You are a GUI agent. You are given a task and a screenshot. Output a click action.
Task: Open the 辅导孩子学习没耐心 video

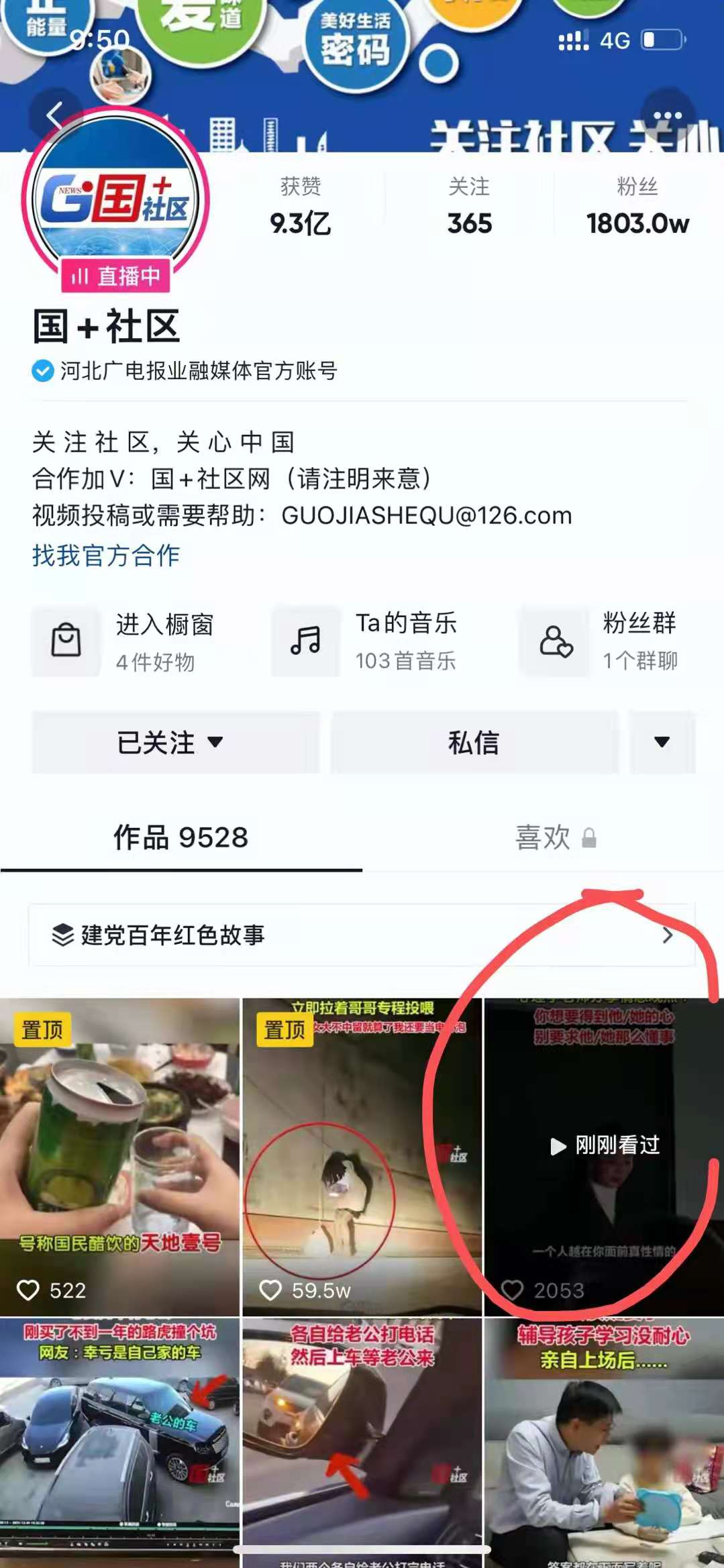click(x=604, y=1443)
